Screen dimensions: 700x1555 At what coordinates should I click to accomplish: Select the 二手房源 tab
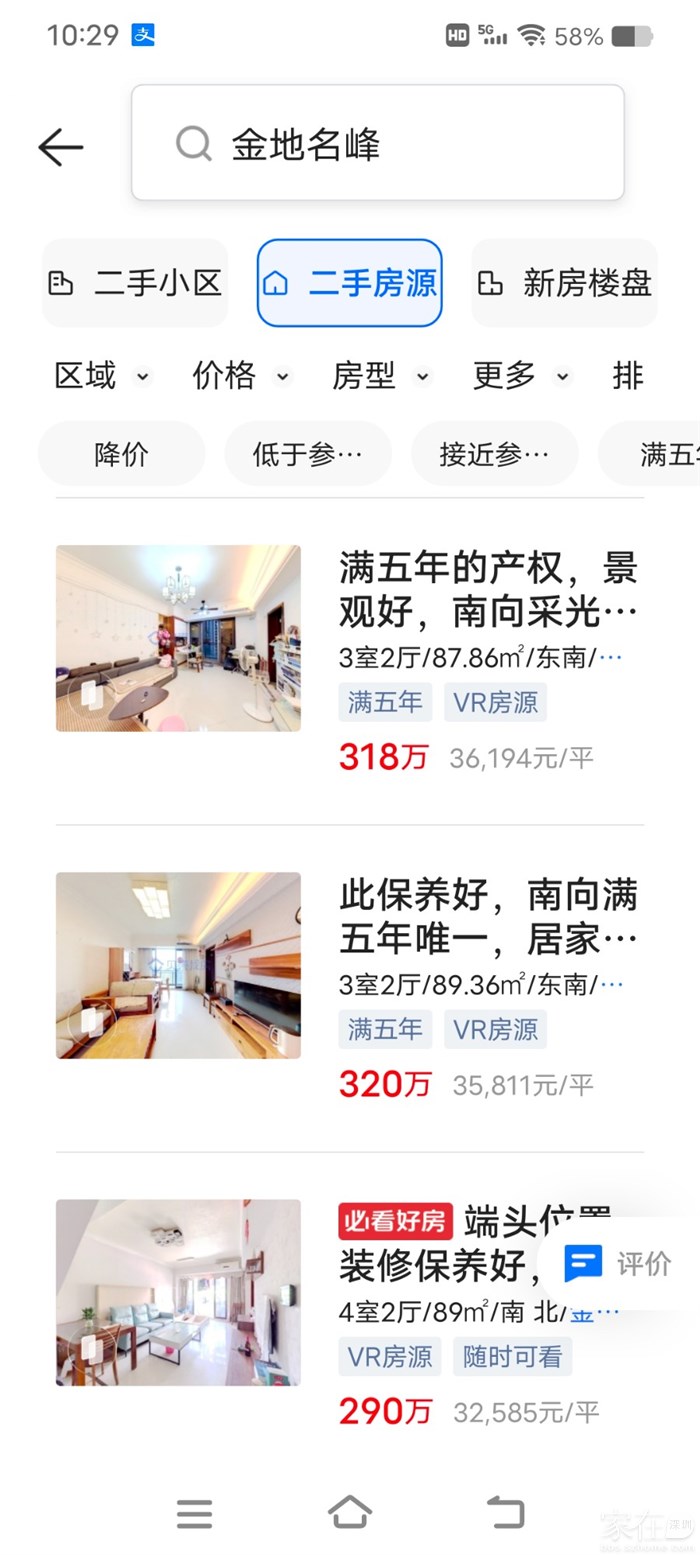point(349,283)
